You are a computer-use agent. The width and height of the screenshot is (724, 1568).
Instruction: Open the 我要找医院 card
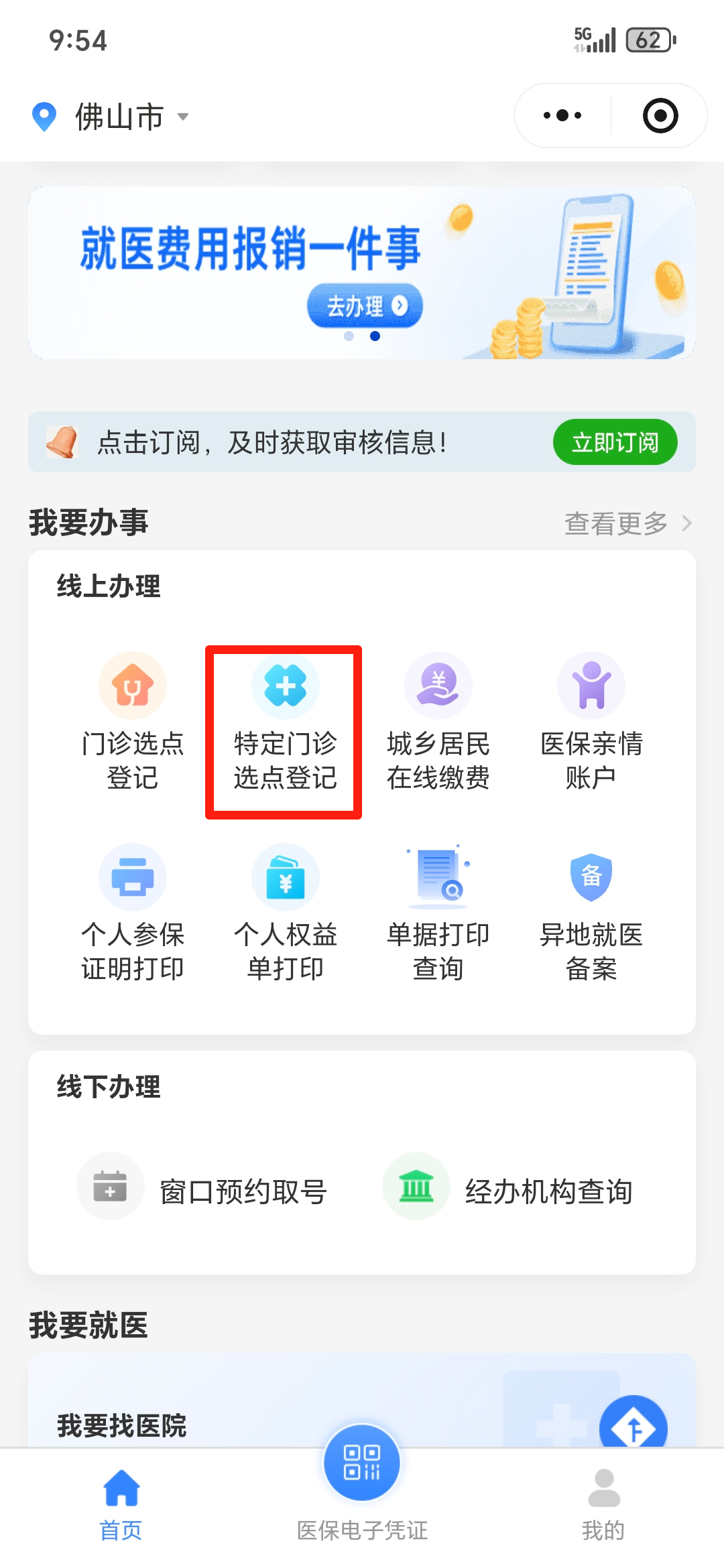(122, 1424)
